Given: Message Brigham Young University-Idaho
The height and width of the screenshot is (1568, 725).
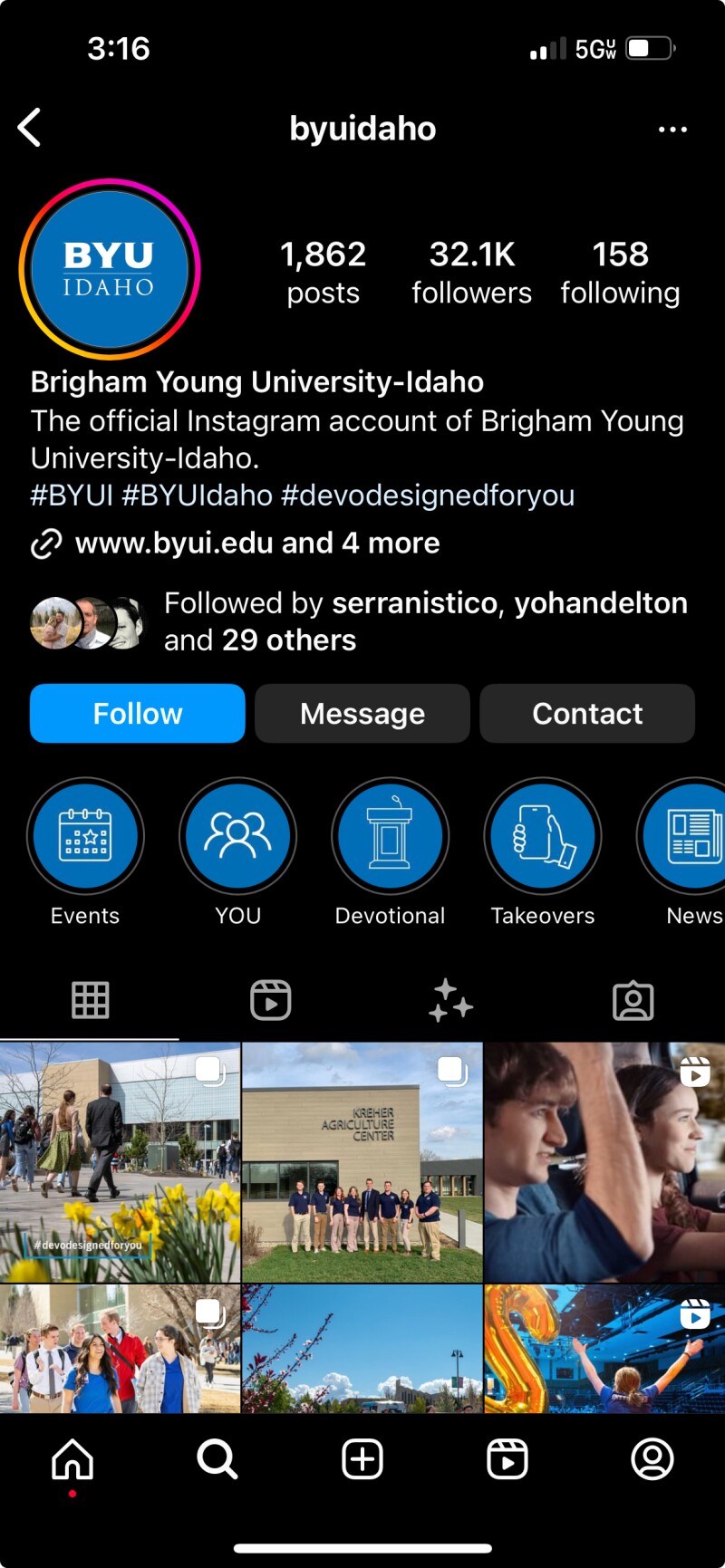Looking at the screenshot, I should pos(362,714).
